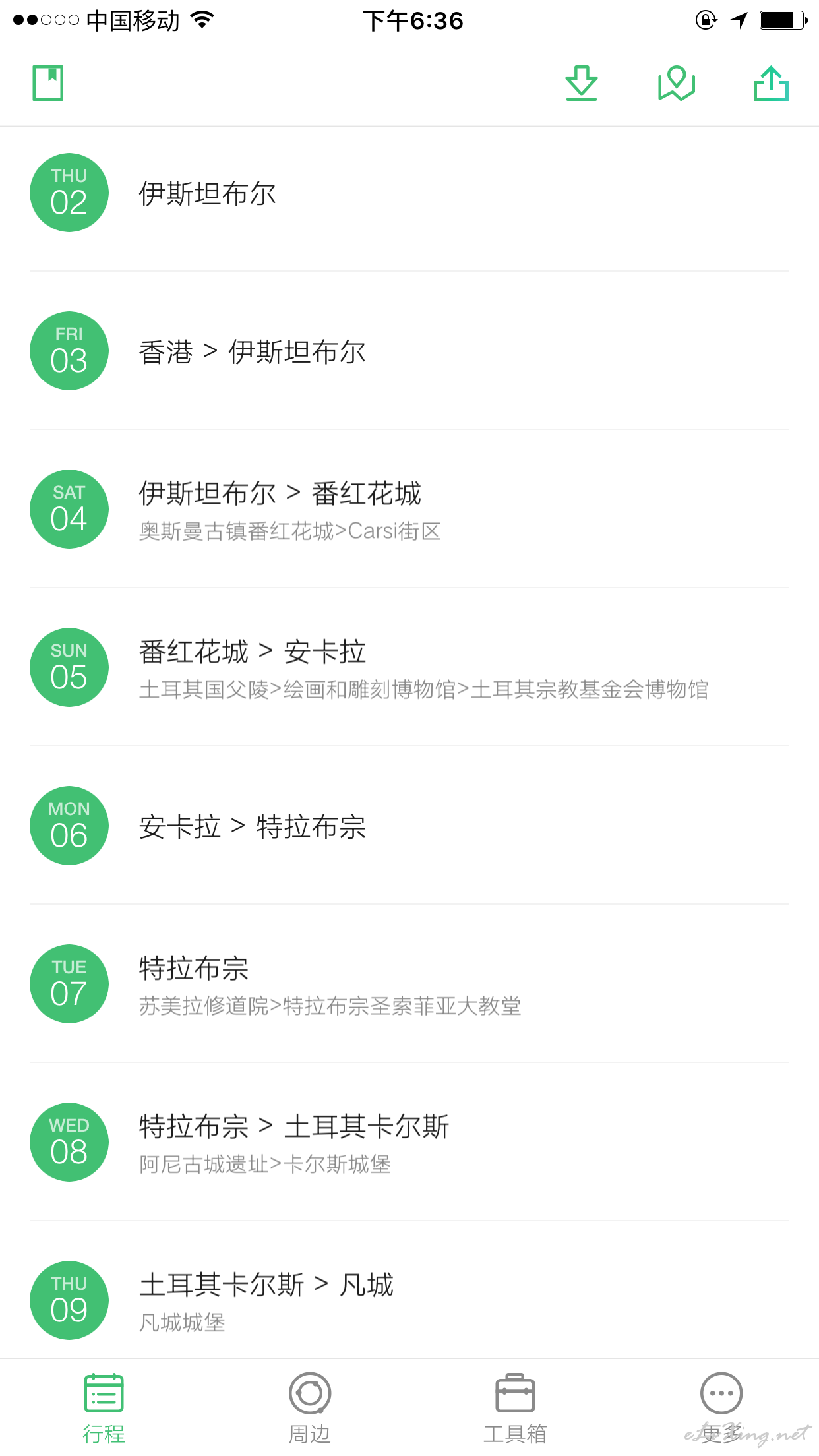Open MON 06 安卡拉 > 特拉布宗 day
Screen dimensions: 819x1456
409,826
